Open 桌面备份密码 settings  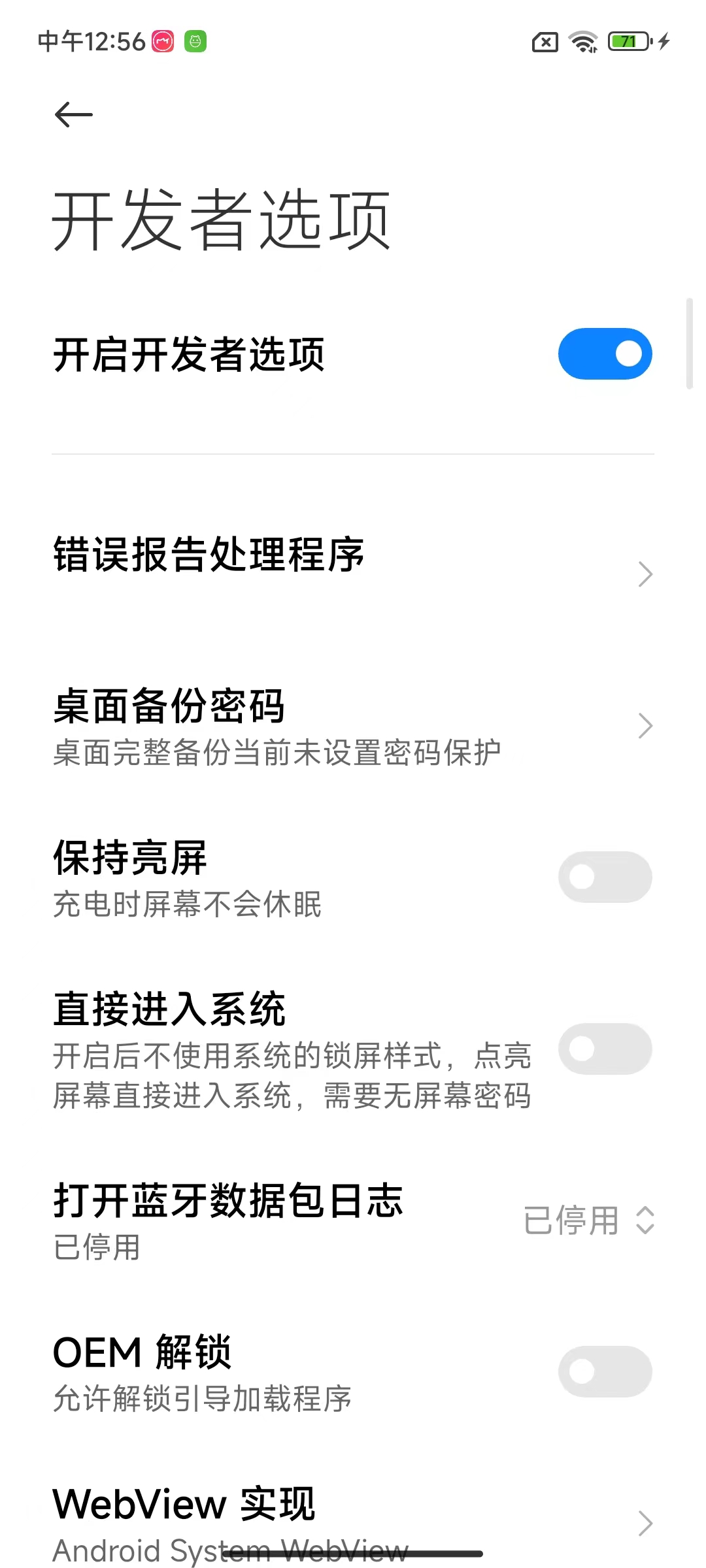[353, 727]
